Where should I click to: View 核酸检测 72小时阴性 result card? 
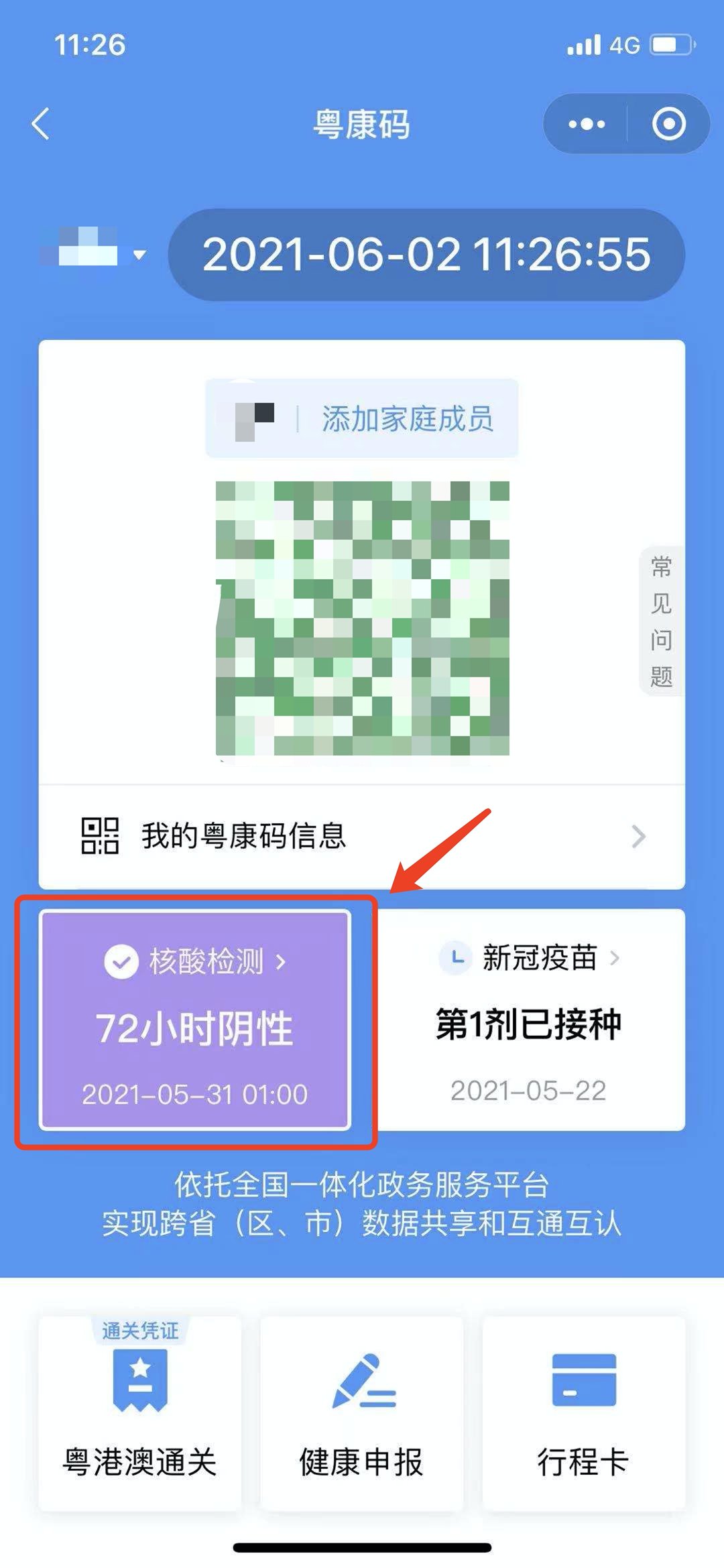(x=195, y=1020)
